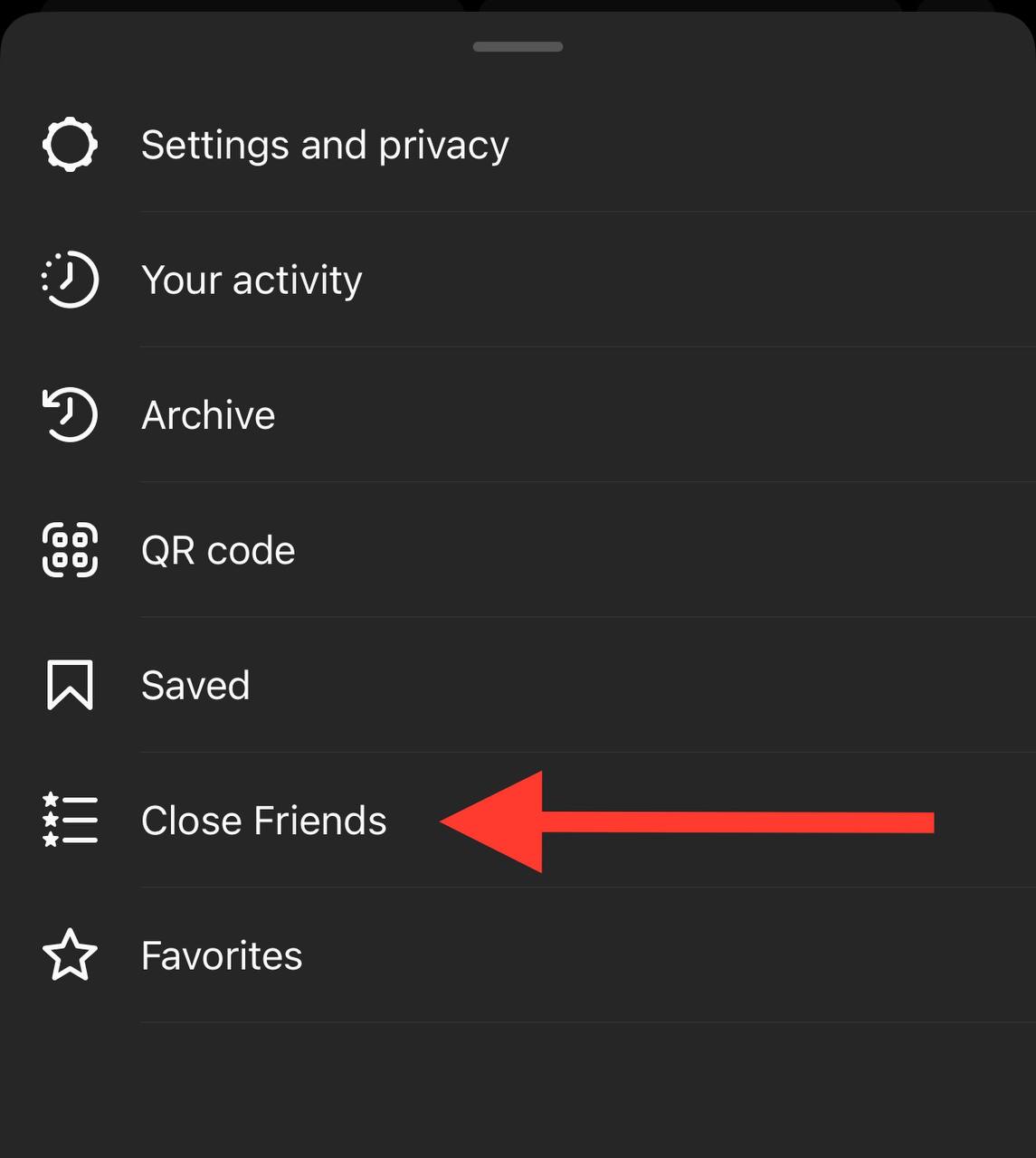The width and height of the screenshot is (1036, 1158).
Task: Tap the QR code icon
Action: pyautogui.click(x=70, y=549)
